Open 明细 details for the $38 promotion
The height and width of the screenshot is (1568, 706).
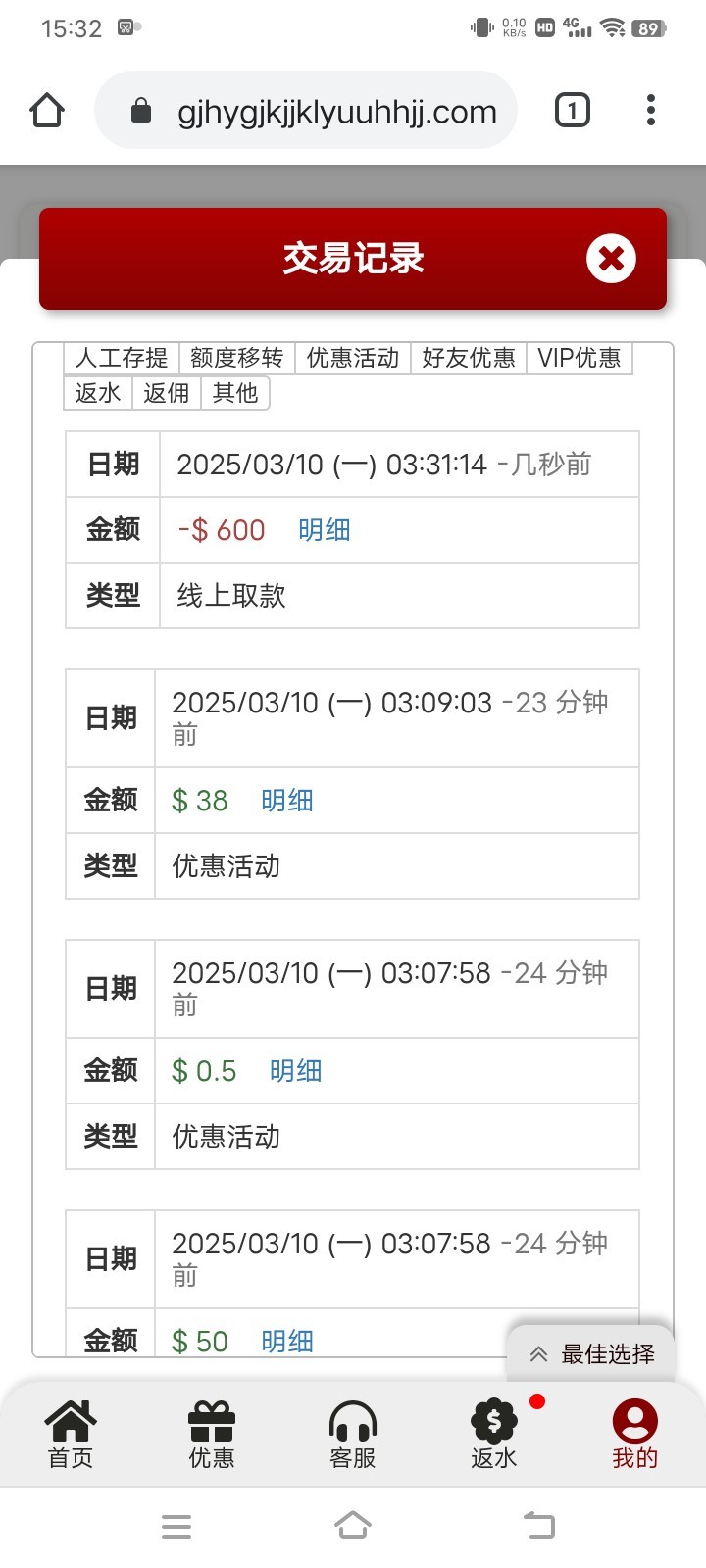(286, 800)
